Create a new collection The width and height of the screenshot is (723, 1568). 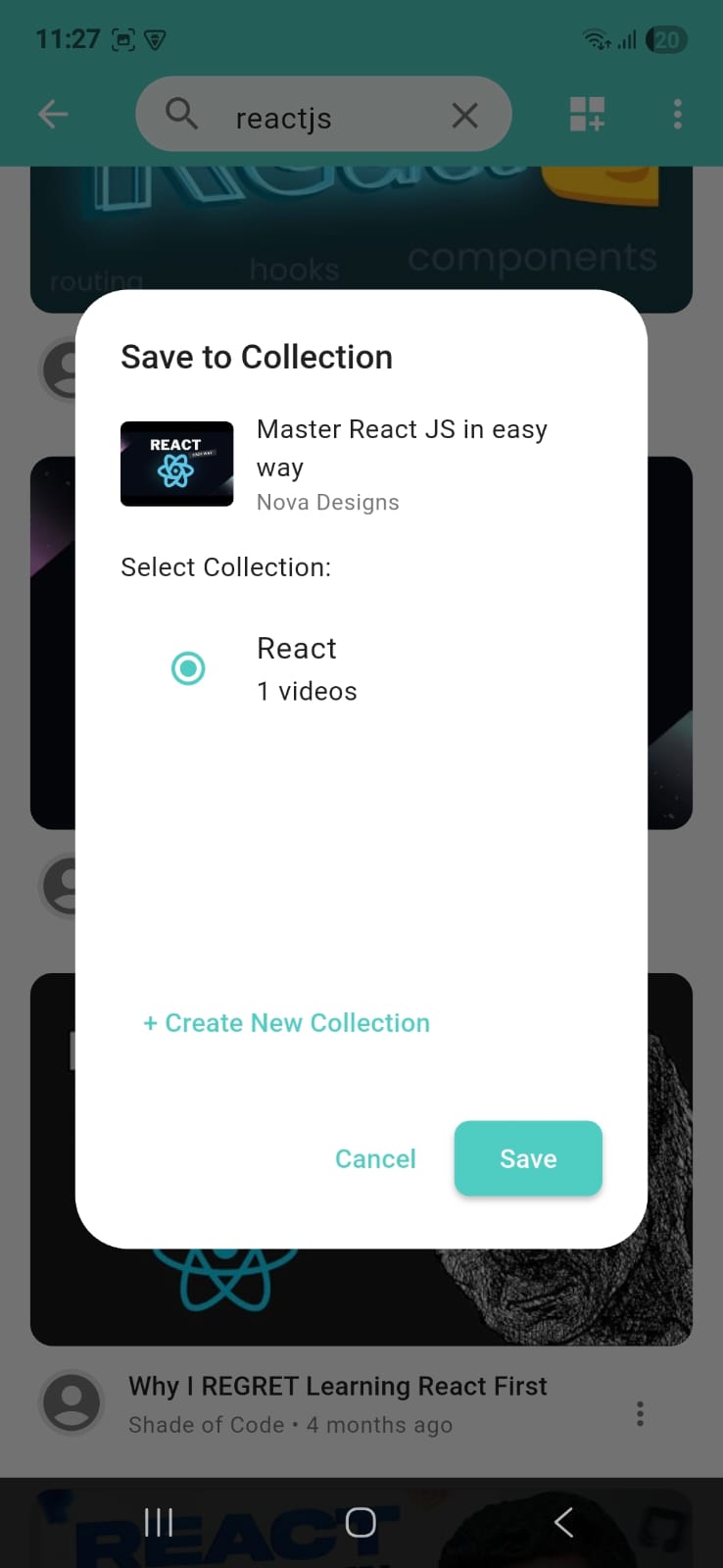[x=286, y=1023]
